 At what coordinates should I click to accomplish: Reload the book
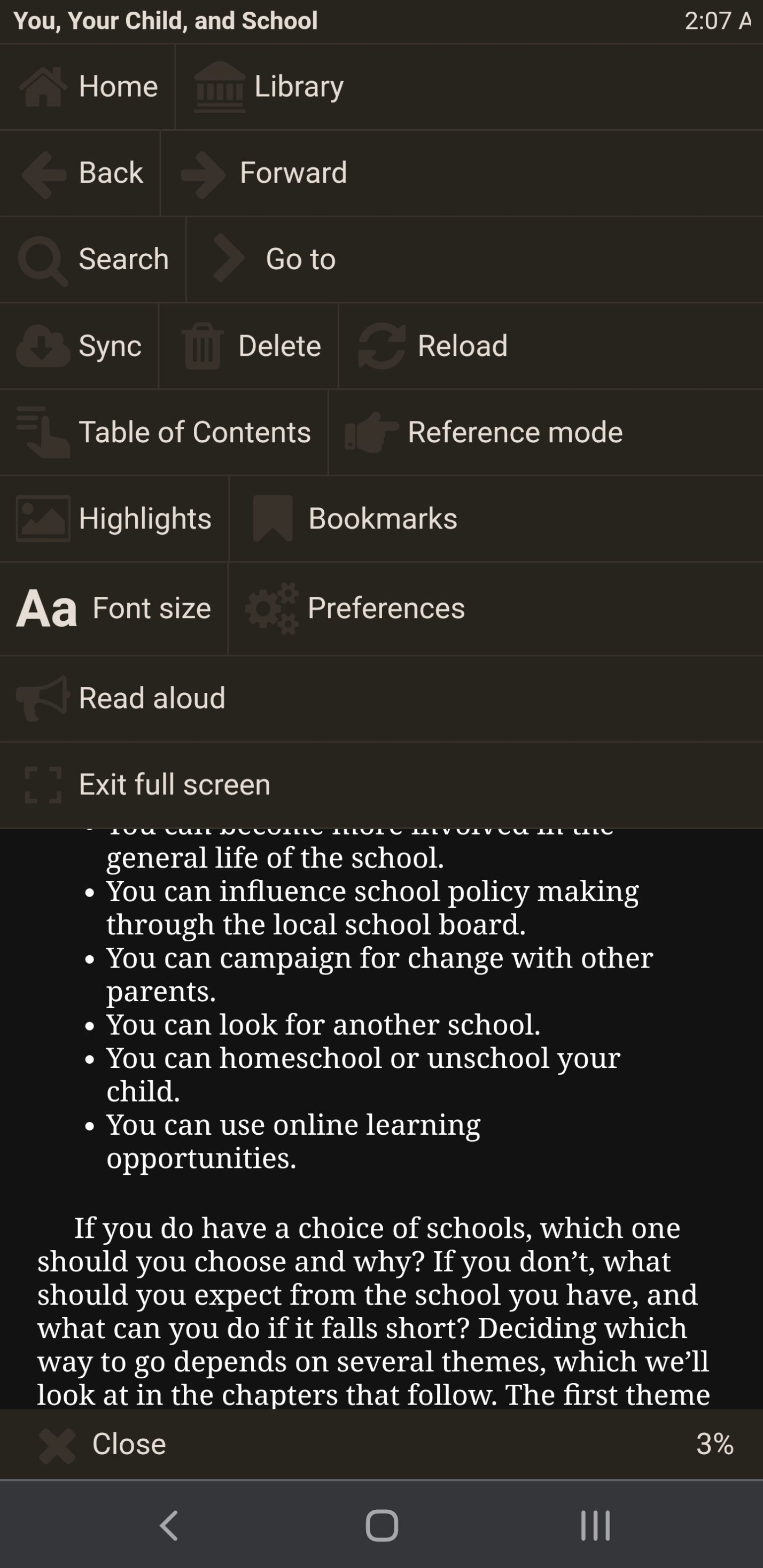pyautogui.click(x=432, y=346)
